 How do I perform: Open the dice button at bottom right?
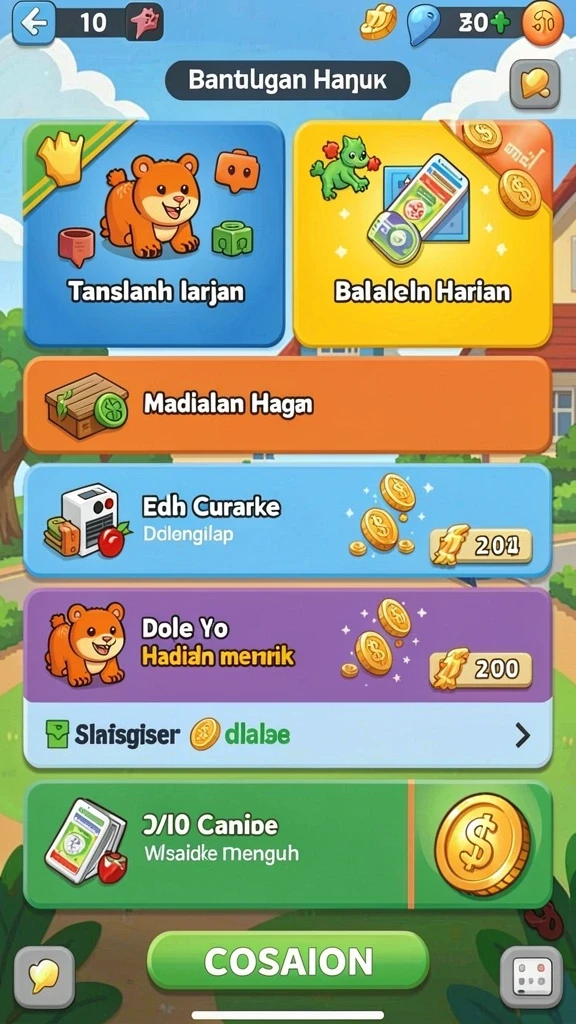(x=531, y=977)
